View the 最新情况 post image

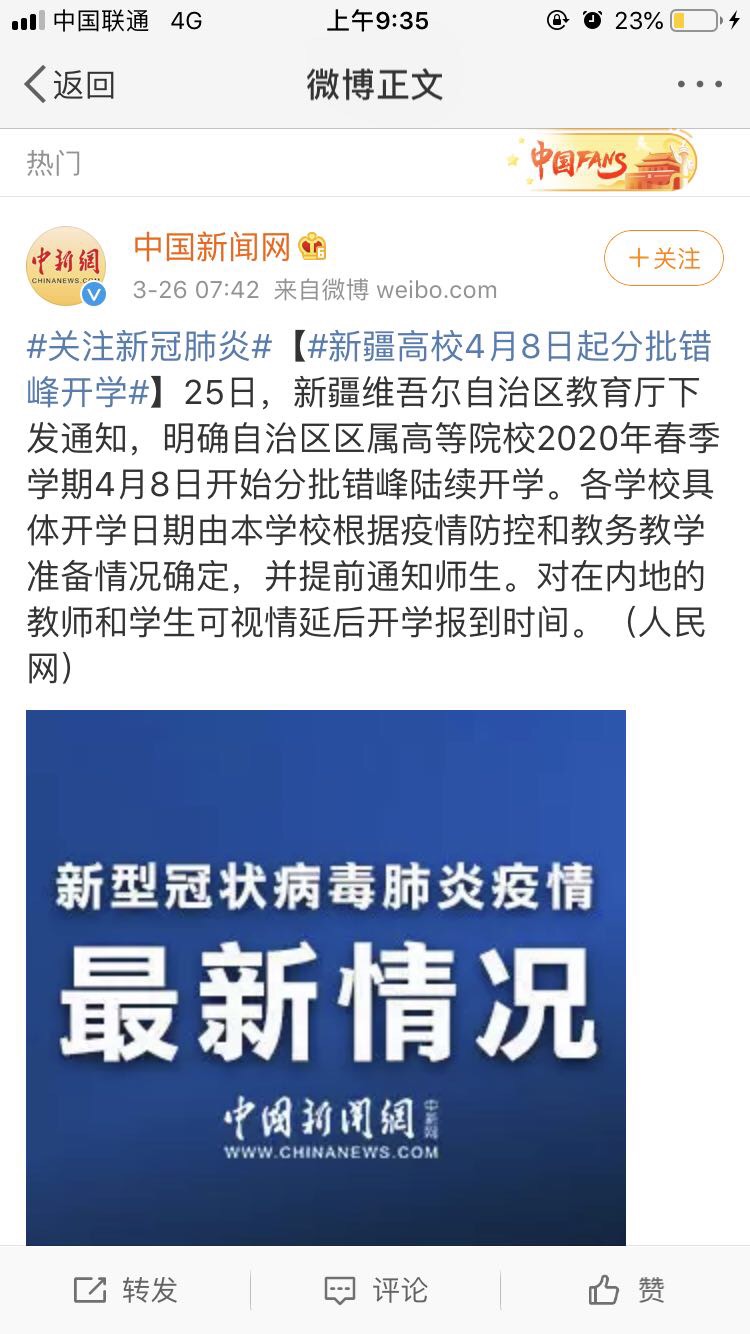coord(326,977)
